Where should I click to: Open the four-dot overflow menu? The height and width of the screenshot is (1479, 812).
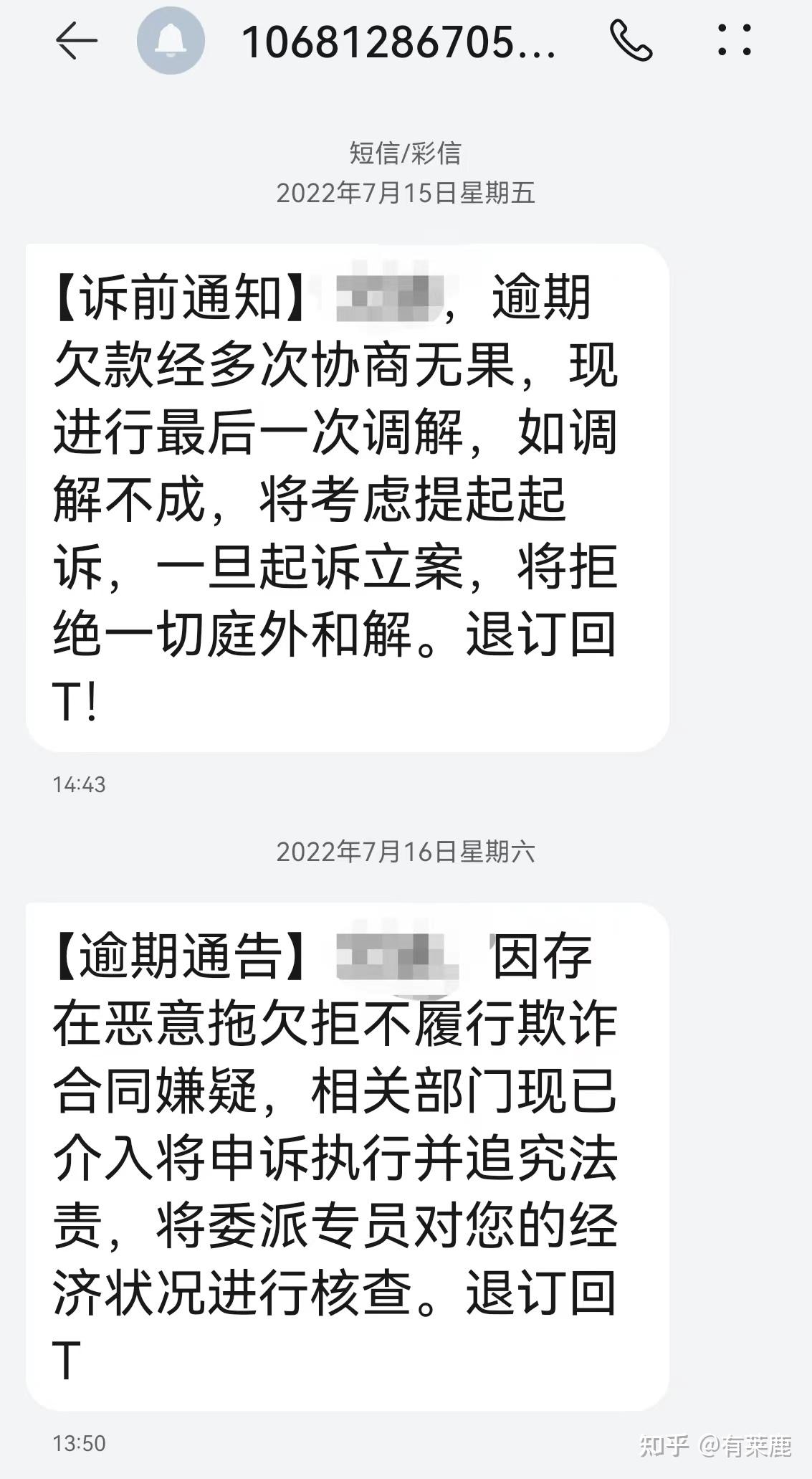(x=735, y=39)
